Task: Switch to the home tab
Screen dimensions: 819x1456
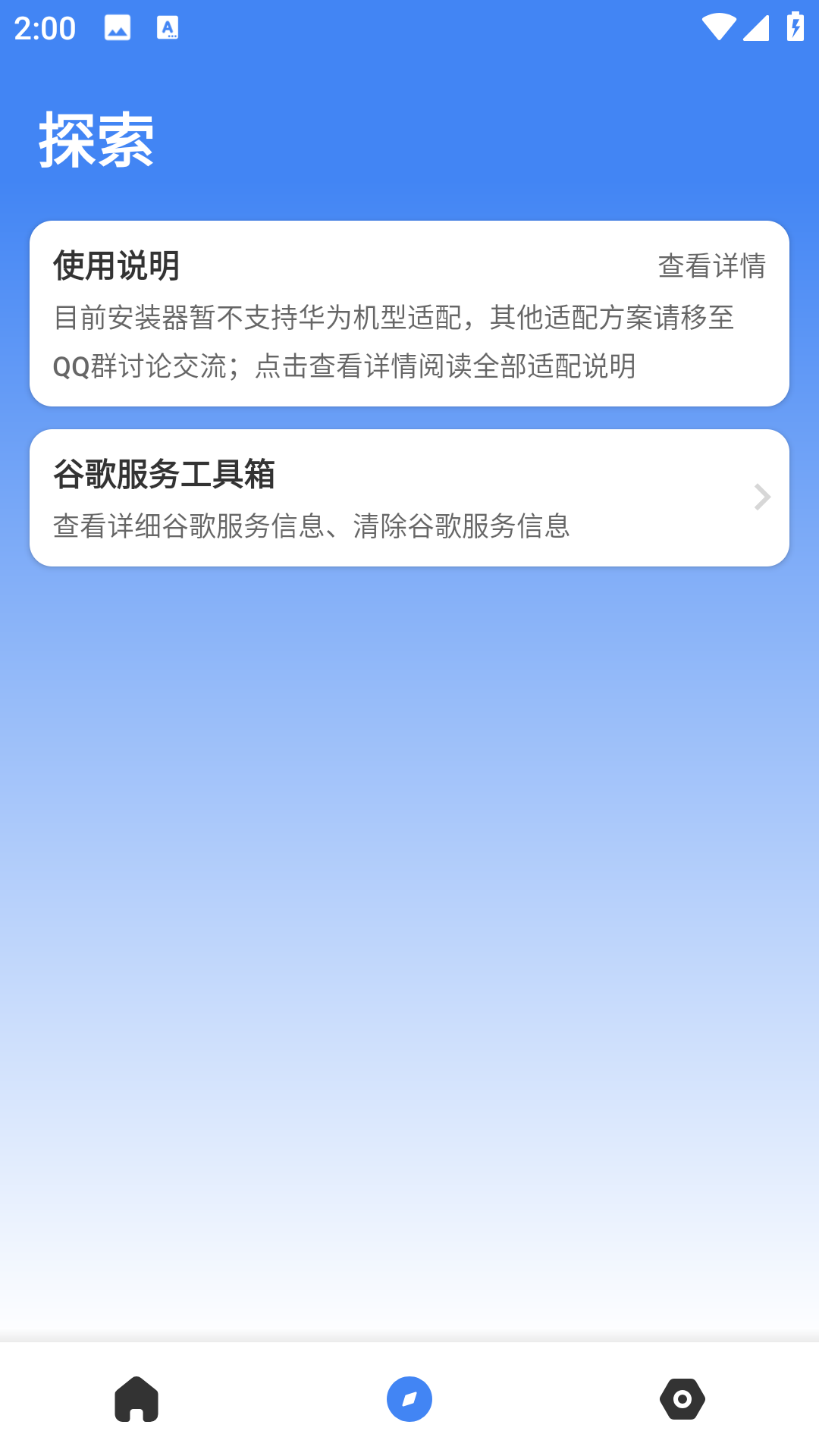Action: 136,1399
